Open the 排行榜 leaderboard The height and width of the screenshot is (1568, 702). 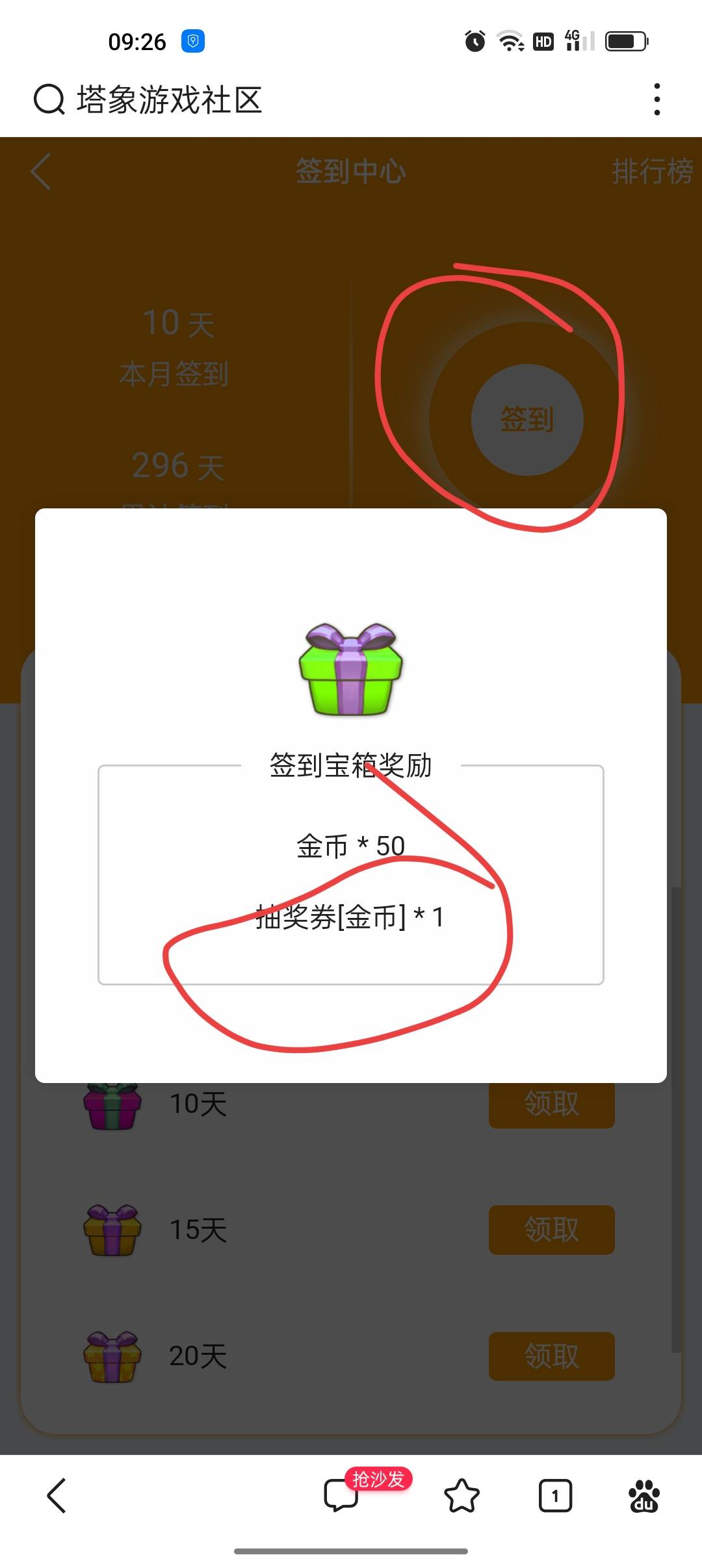tap(651, 172)
